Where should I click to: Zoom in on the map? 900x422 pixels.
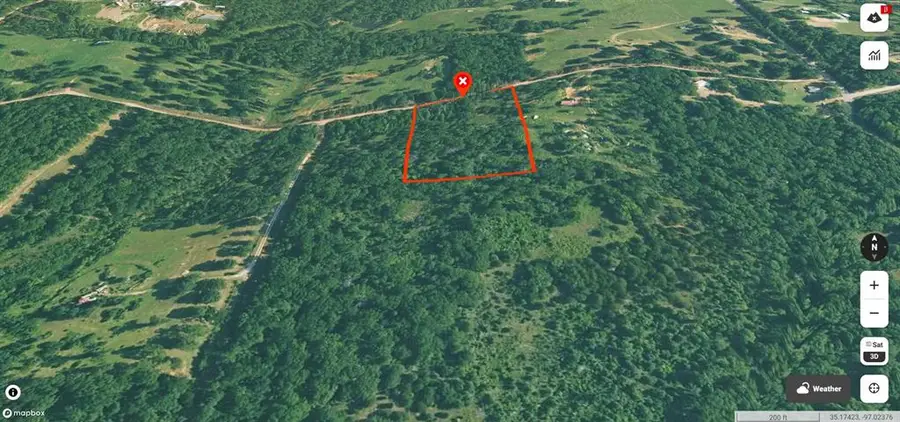coord(874,285)
